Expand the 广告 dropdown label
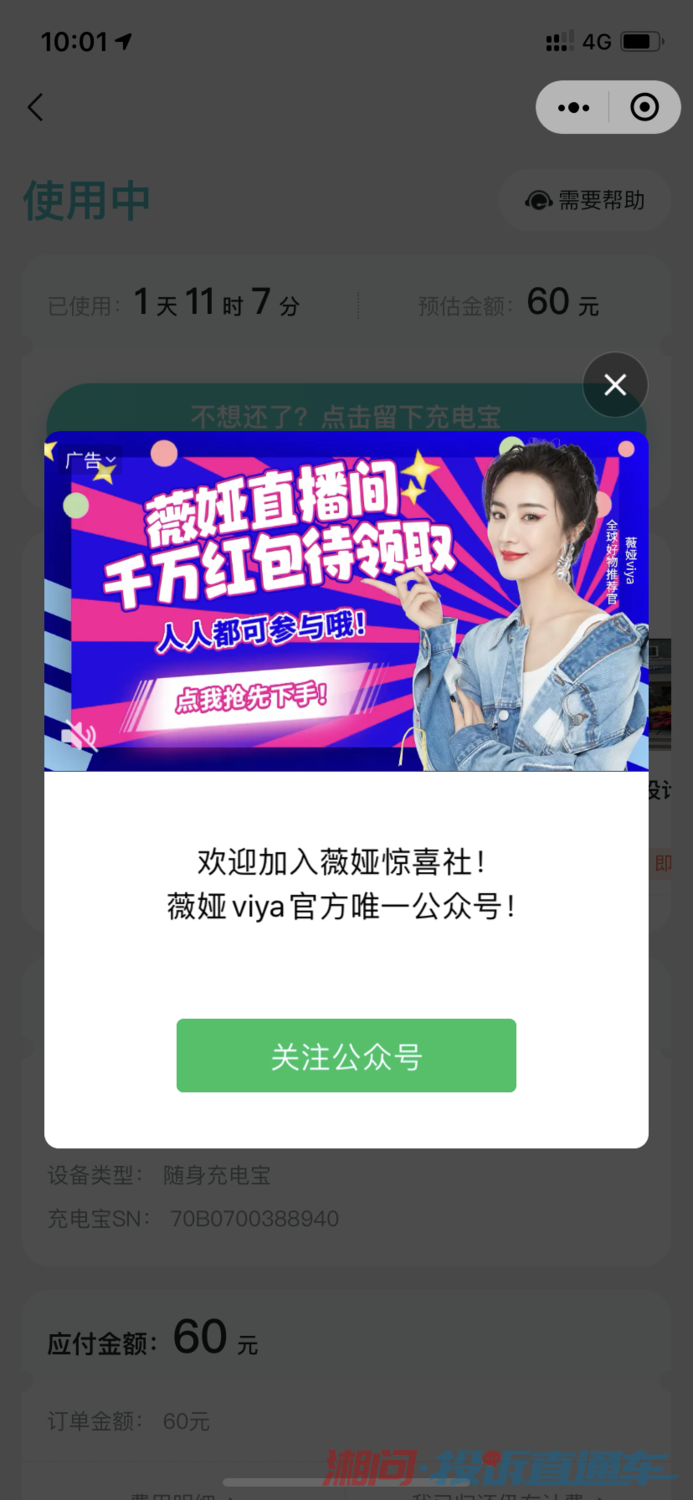This screenshot has width=693, height=1500. tap(91, 460)
